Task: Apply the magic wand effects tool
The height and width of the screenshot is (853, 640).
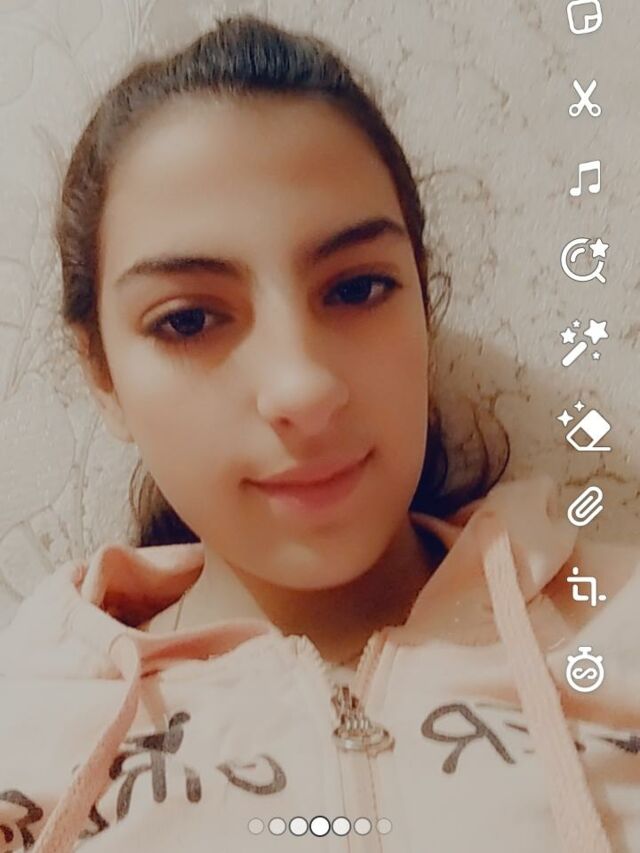Action: pyautogui.click(x=584, y=343)
